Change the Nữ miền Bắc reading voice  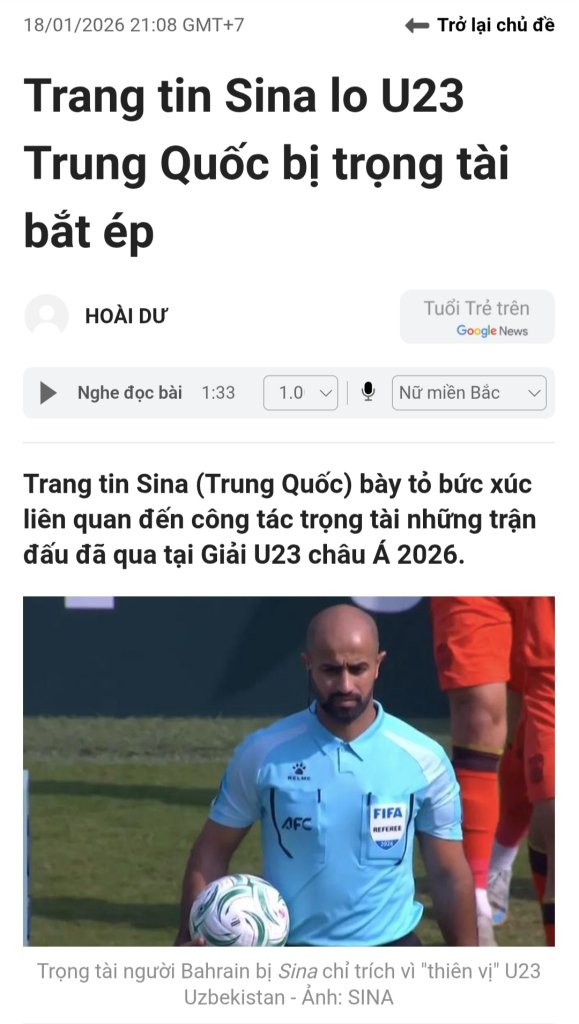click(469, 392)
